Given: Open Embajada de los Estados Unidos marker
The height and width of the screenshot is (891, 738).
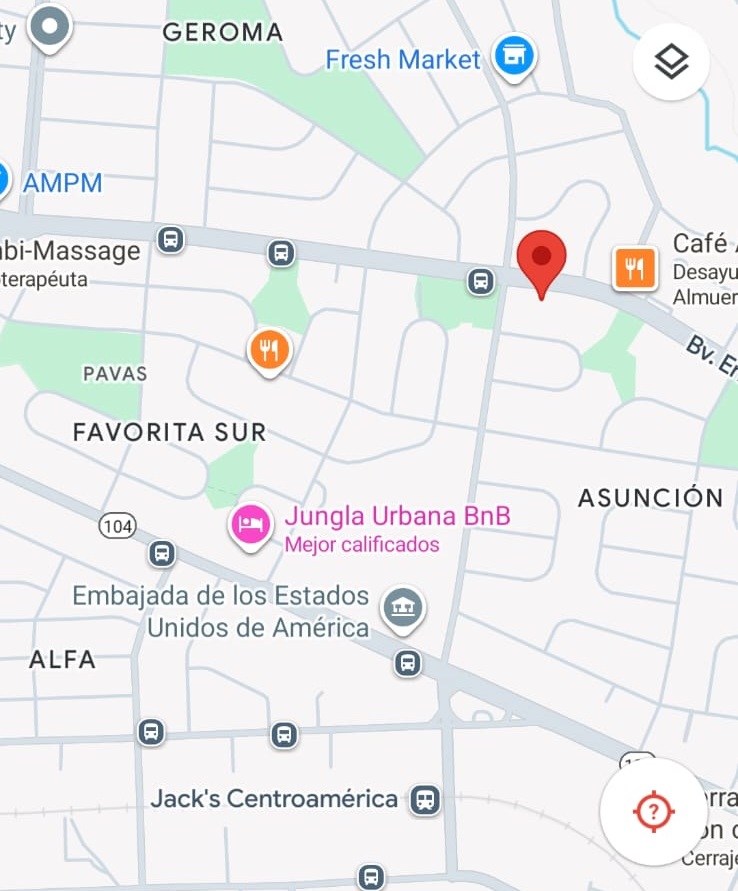Looking at the screenshot, I should [402, 606].
